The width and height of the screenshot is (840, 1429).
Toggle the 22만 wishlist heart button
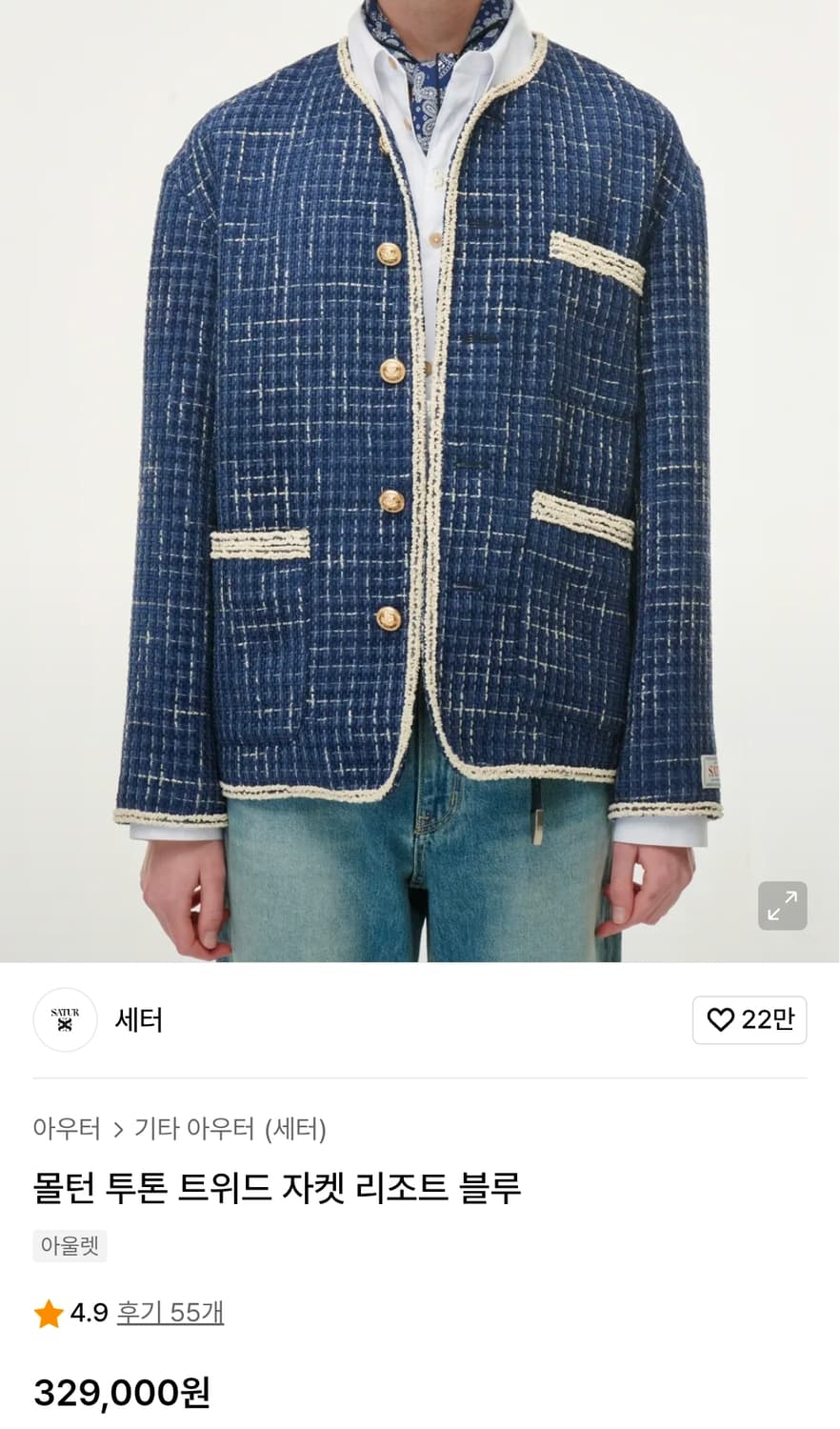(x=750, y=1019)
